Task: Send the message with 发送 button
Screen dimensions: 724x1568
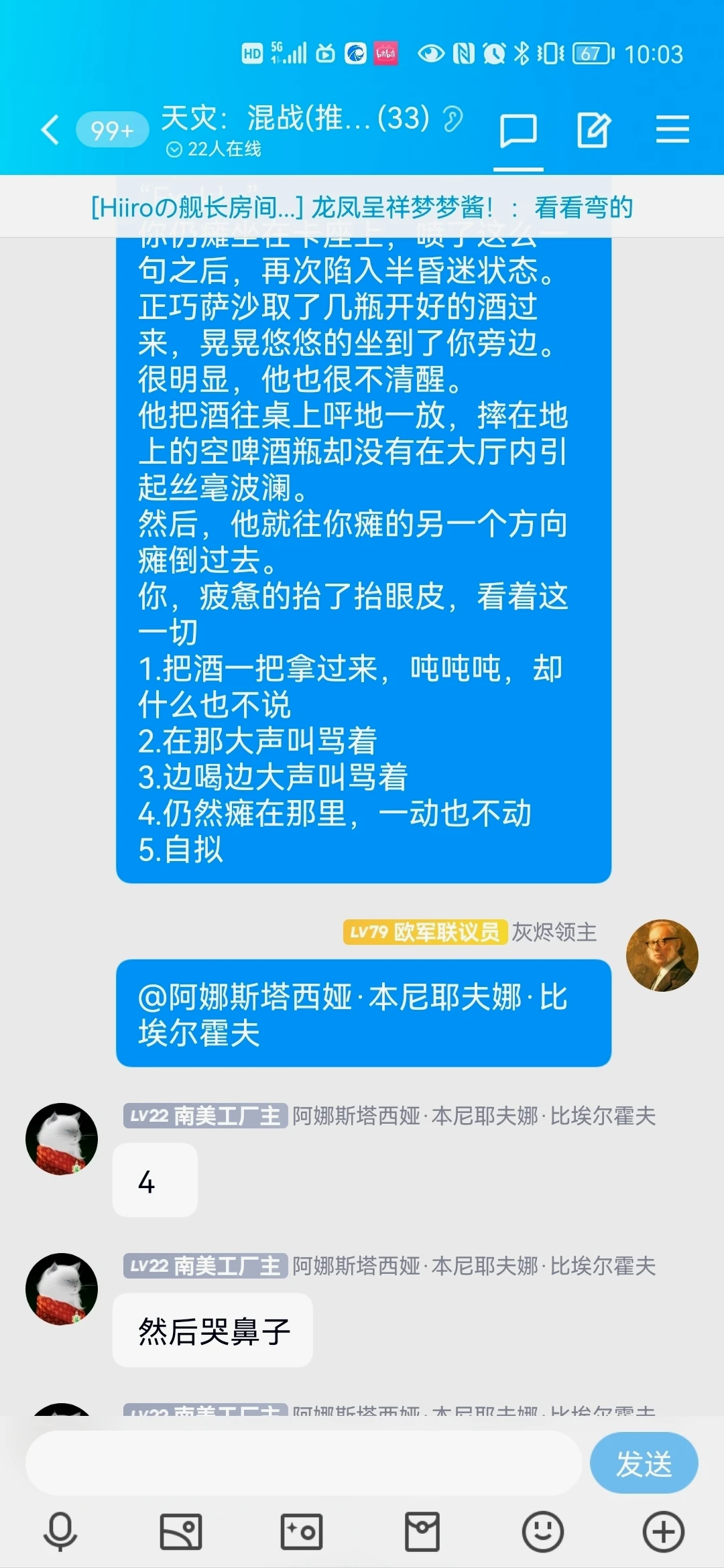Action: pos(644,1463)
